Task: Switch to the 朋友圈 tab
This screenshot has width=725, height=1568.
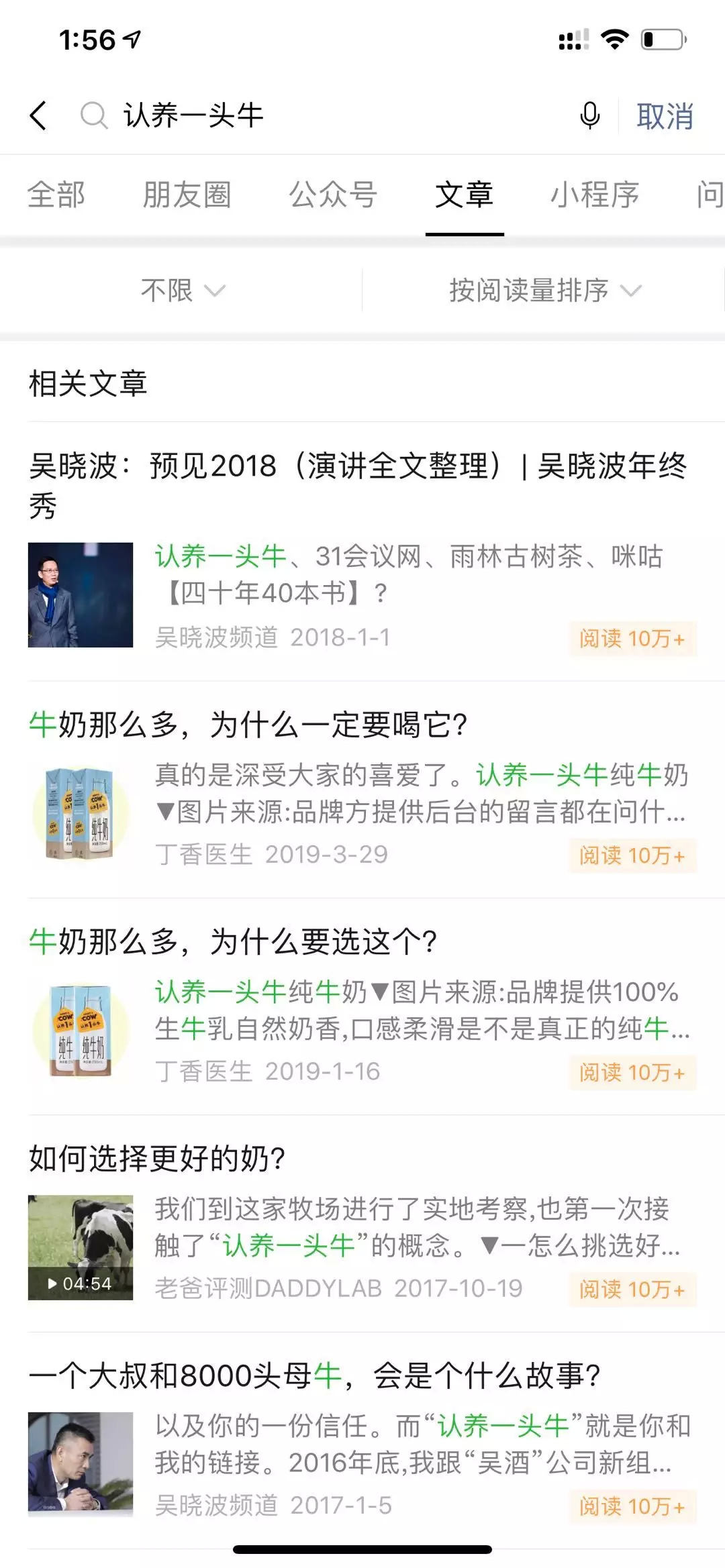Action: click(187, 195)
